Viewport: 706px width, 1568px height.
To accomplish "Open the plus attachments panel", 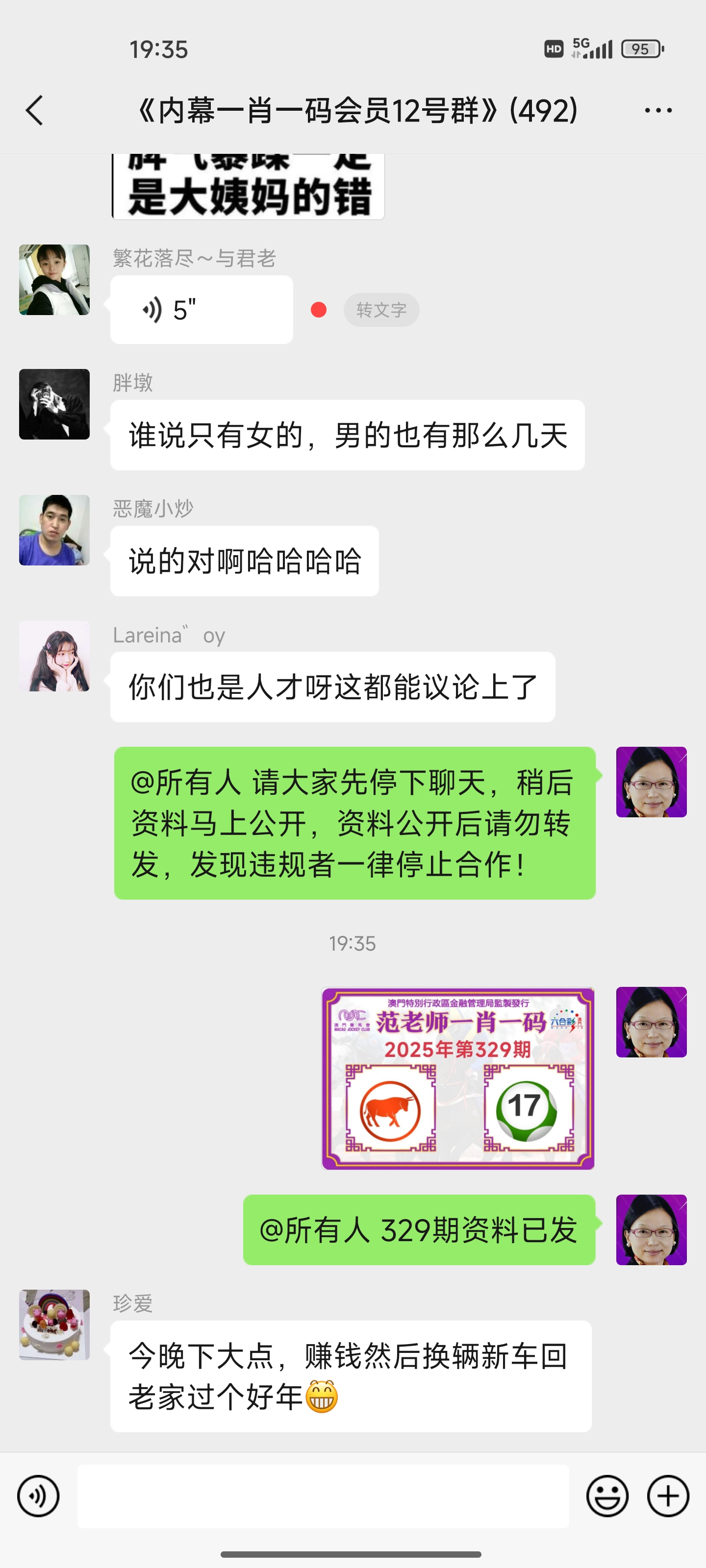I will click(x=668, y=1496).
